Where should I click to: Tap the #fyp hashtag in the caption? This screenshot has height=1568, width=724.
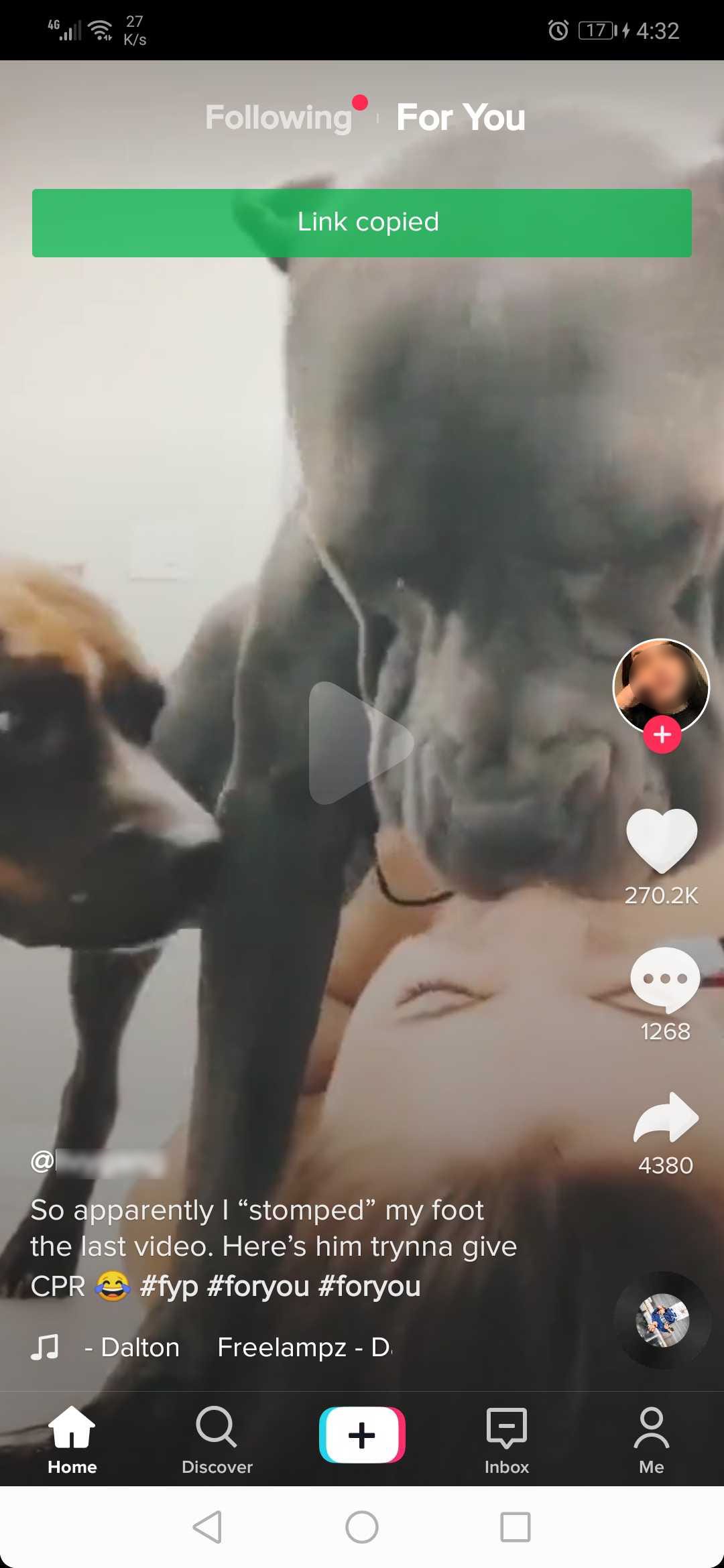[169, 1286]
